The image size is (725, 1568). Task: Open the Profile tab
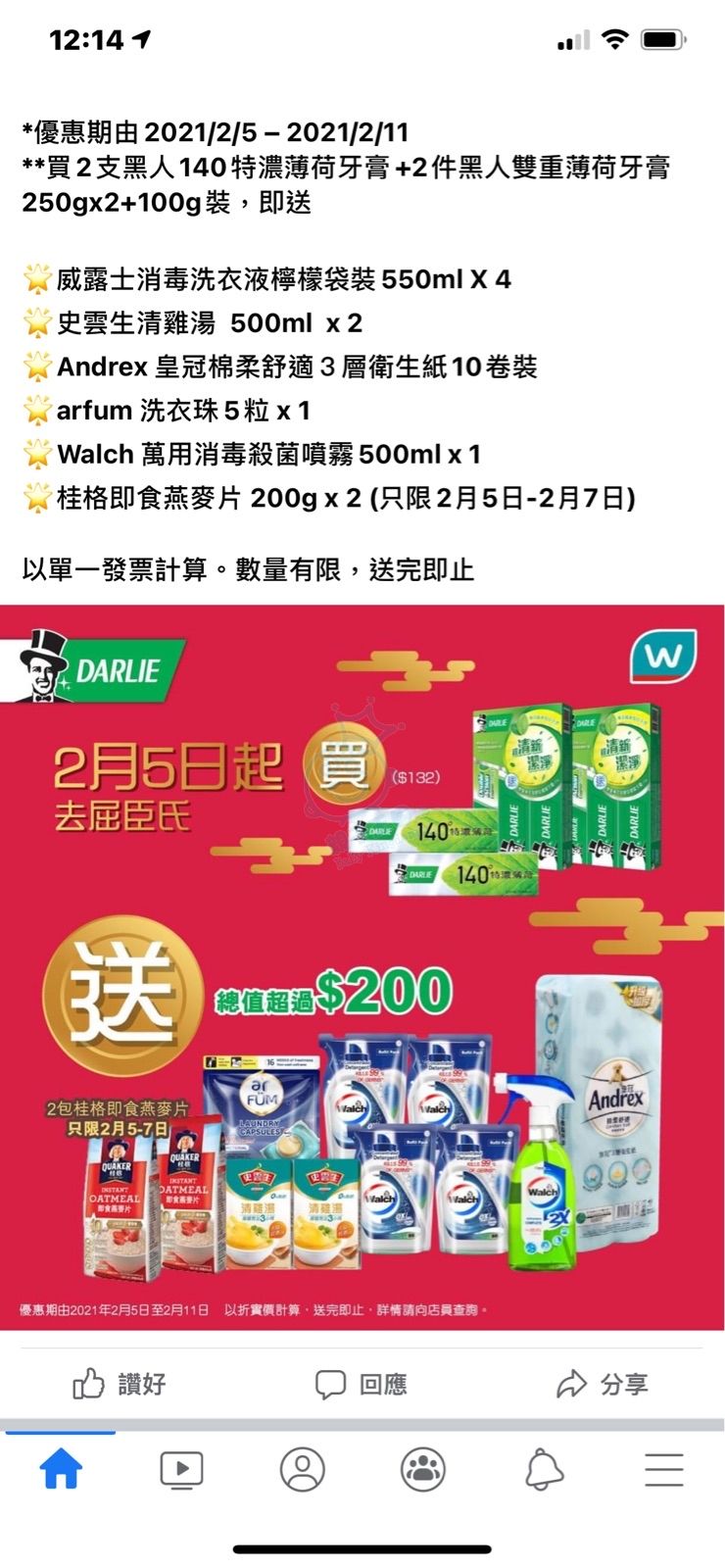tap(302, 1469)
